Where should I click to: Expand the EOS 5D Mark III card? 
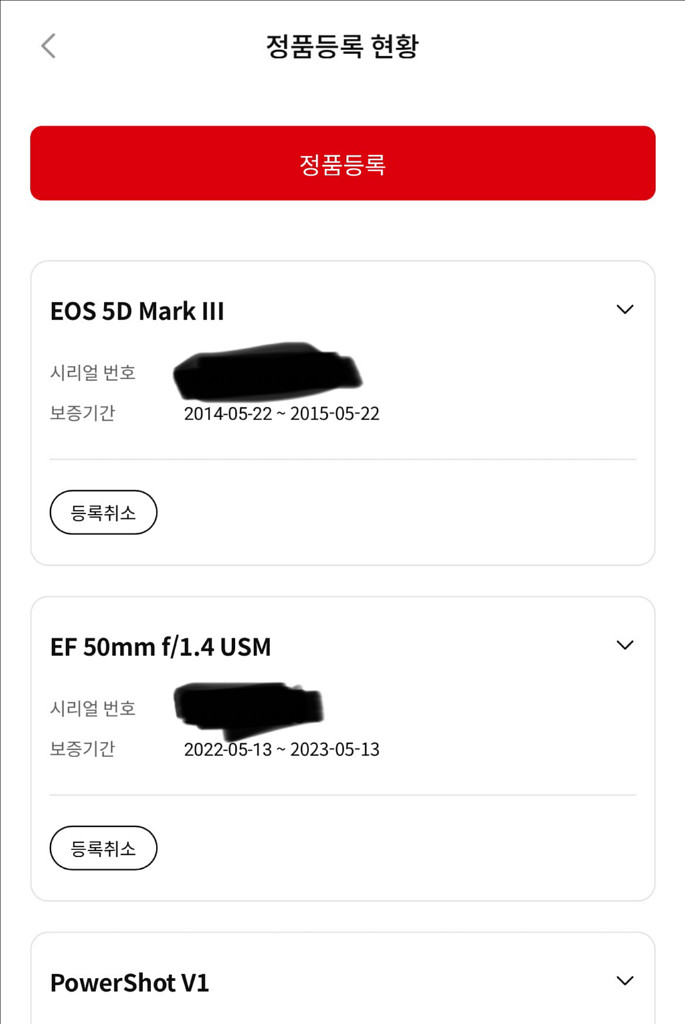[625, 310]
